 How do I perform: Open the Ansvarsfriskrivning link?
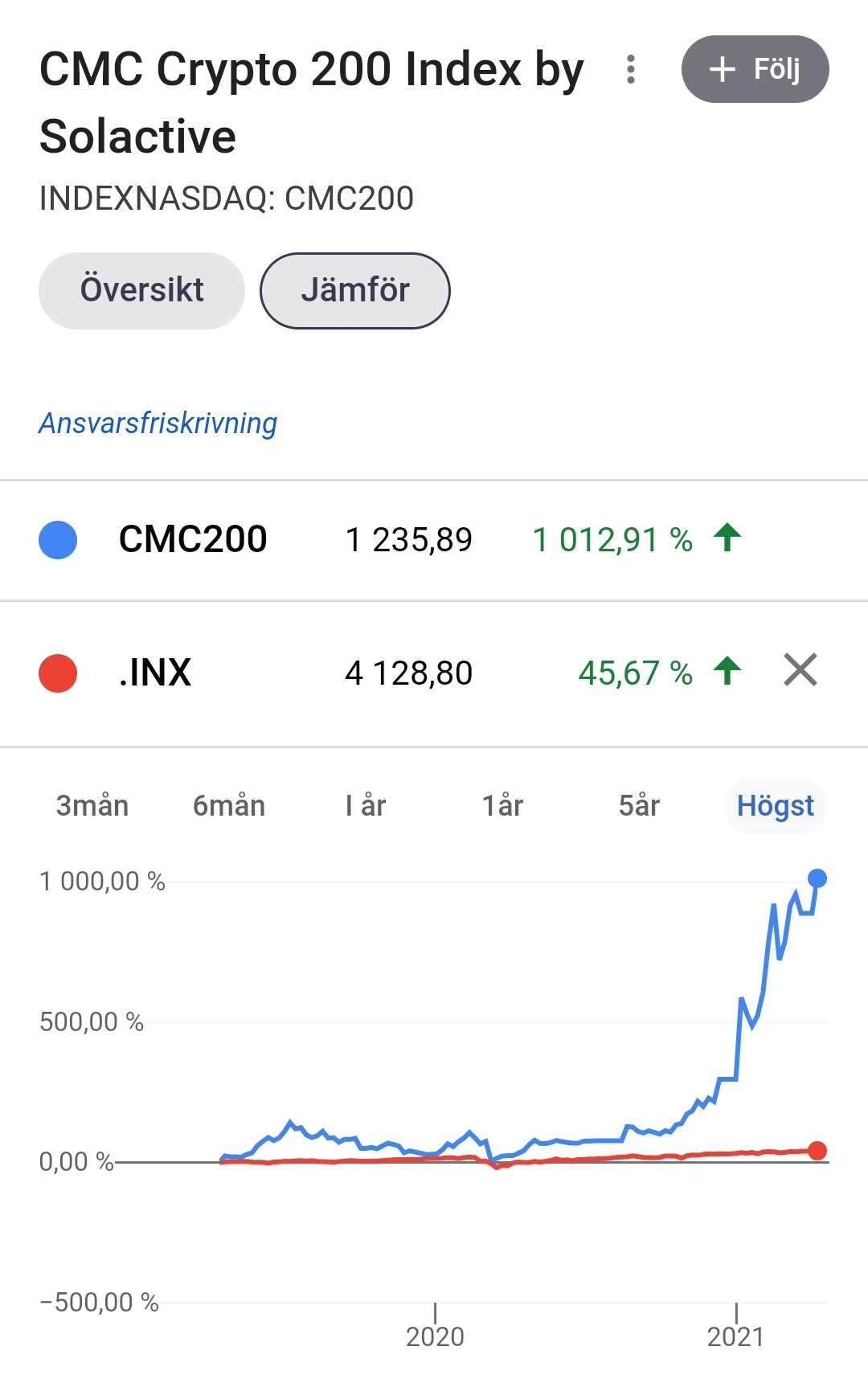coord(158,424)
